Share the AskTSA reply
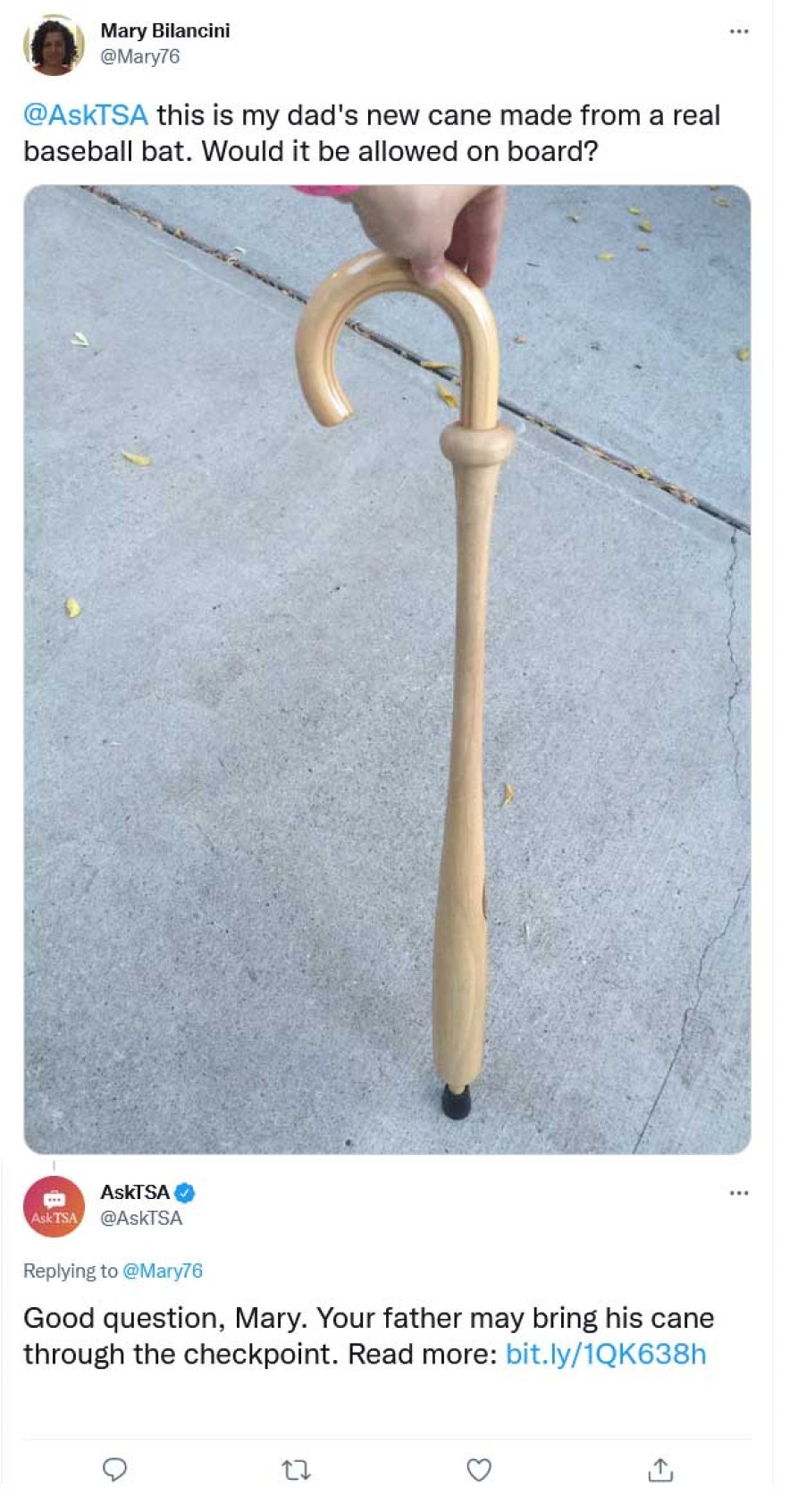This screenshot has width=798, height=1512. (660, 1469)
